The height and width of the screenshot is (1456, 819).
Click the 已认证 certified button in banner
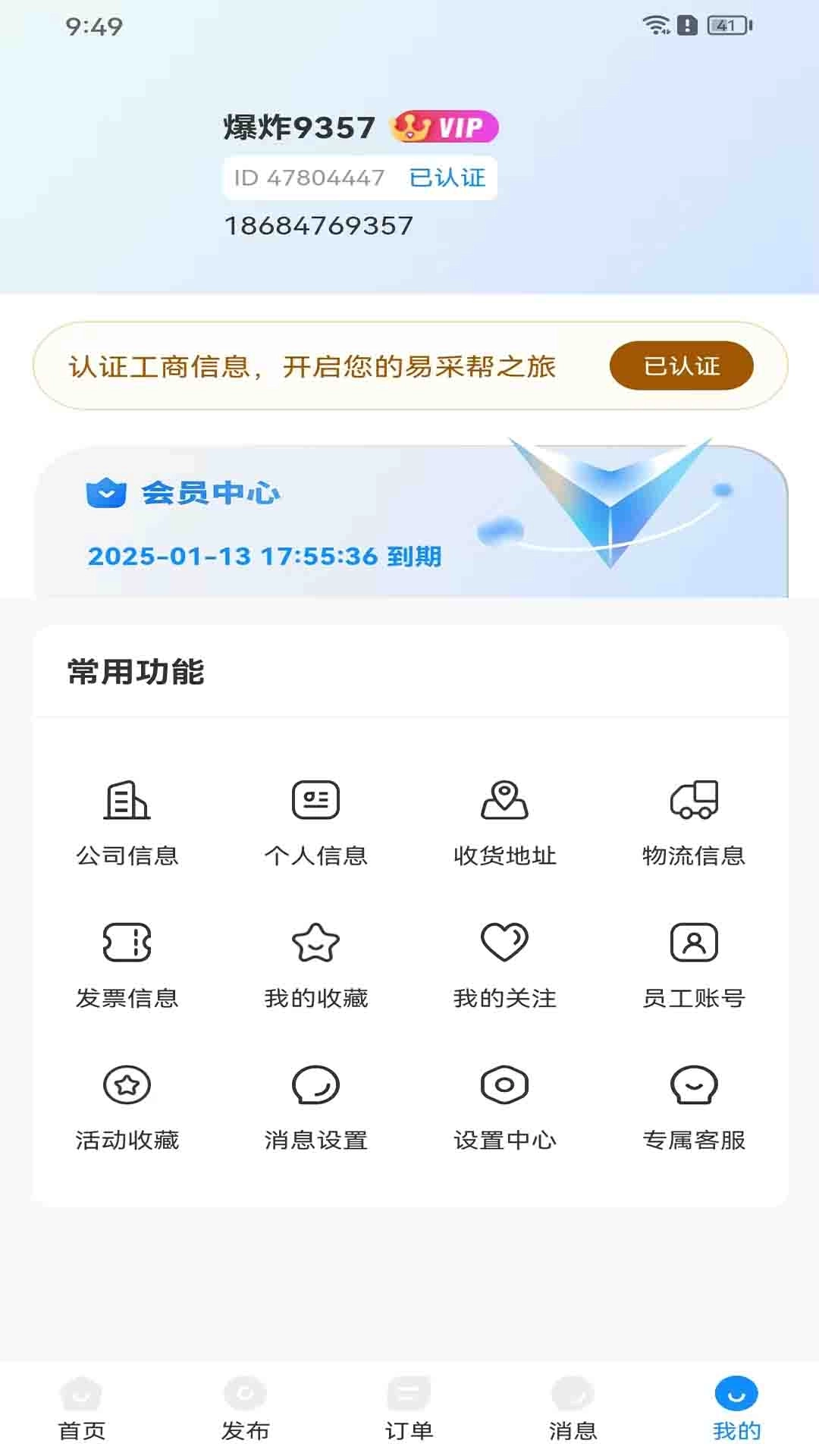click(x=680, y=366)
